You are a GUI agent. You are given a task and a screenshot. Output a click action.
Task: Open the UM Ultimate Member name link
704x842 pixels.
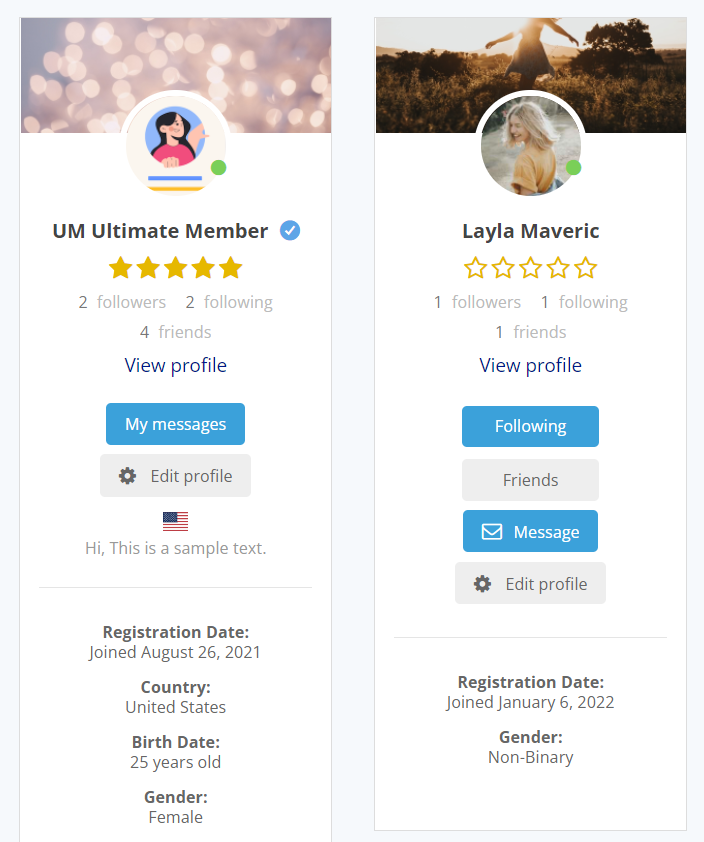click(x=160, y=231)
